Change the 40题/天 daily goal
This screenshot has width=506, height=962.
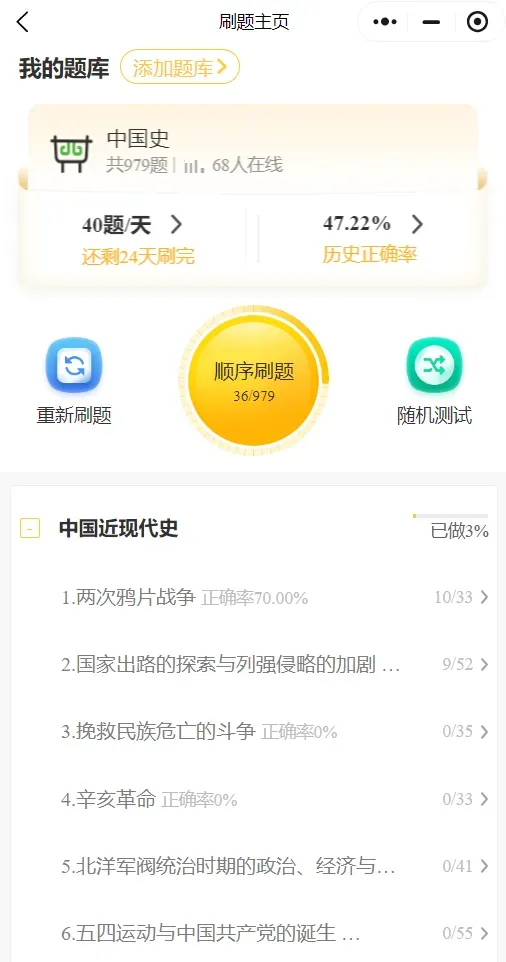pos(133,239)
